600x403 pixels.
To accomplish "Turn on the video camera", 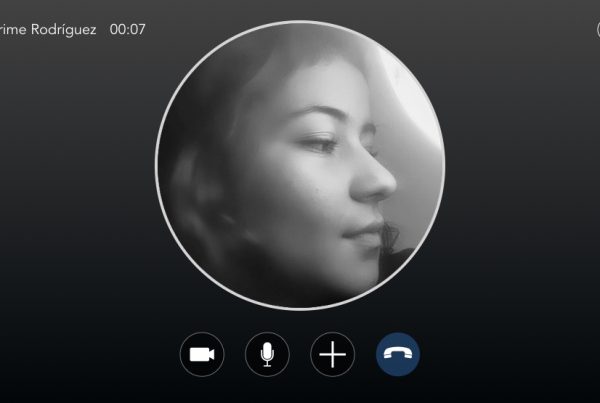I will coord(202,354).
